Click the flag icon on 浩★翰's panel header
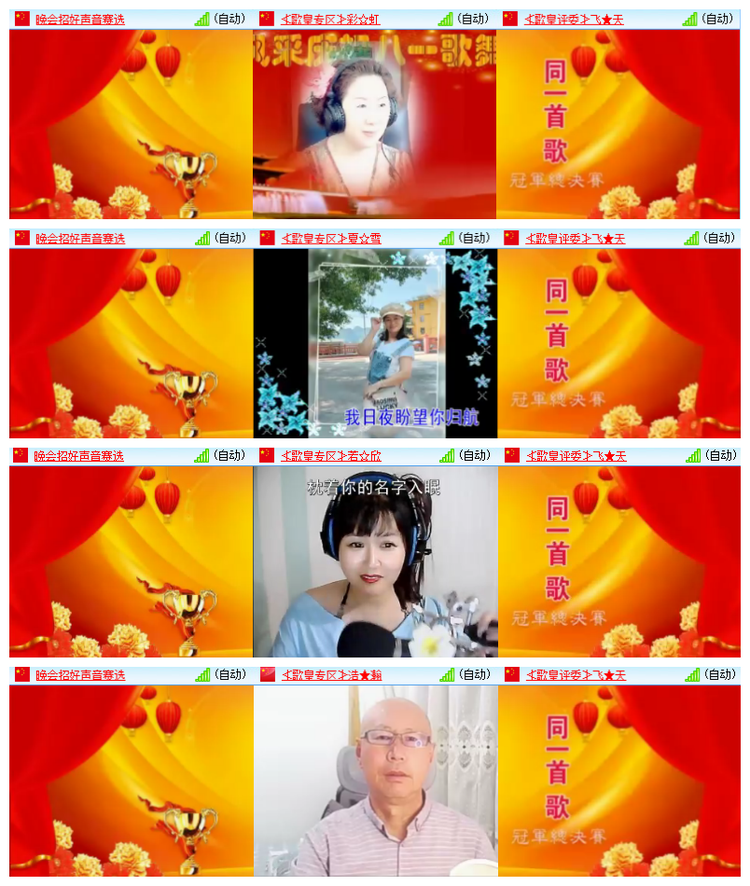 coord(268,674)
